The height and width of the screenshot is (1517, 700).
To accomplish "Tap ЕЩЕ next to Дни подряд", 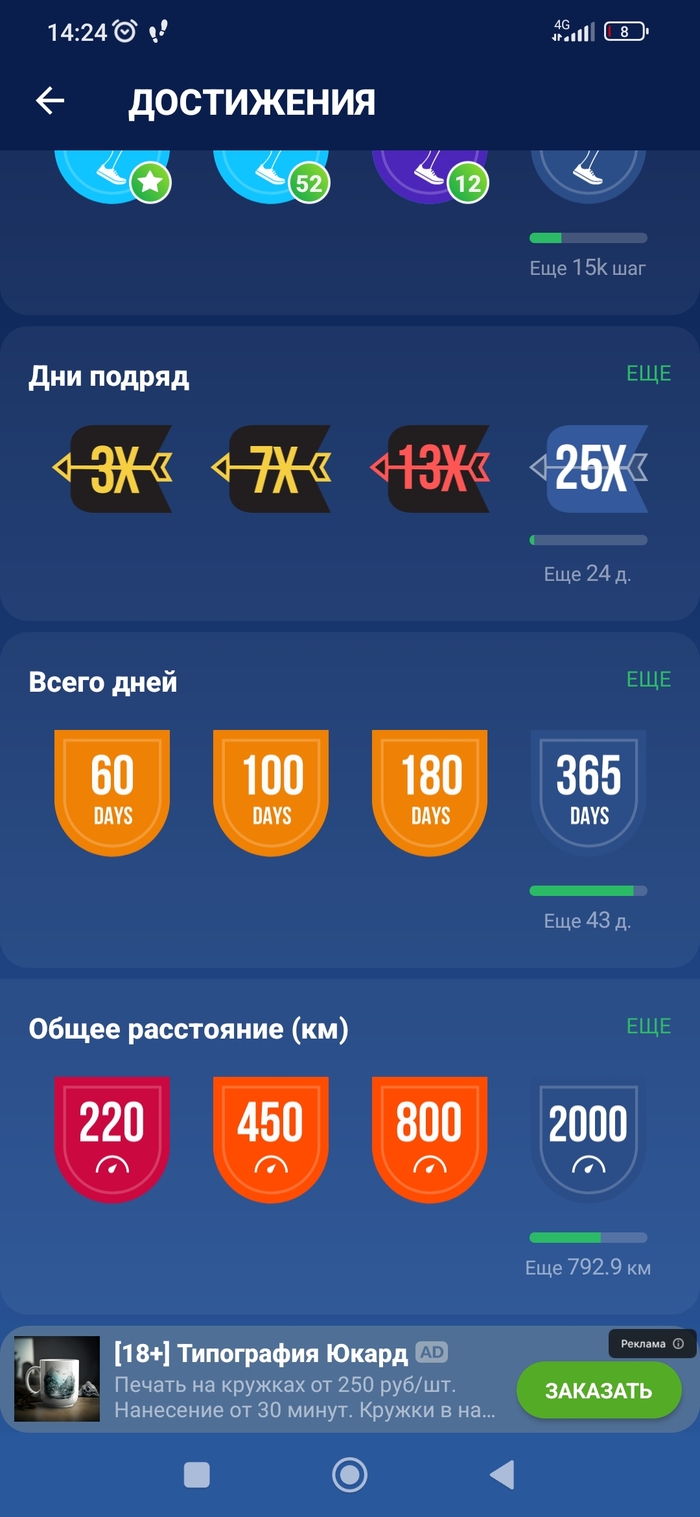I will tap(648, 374).
